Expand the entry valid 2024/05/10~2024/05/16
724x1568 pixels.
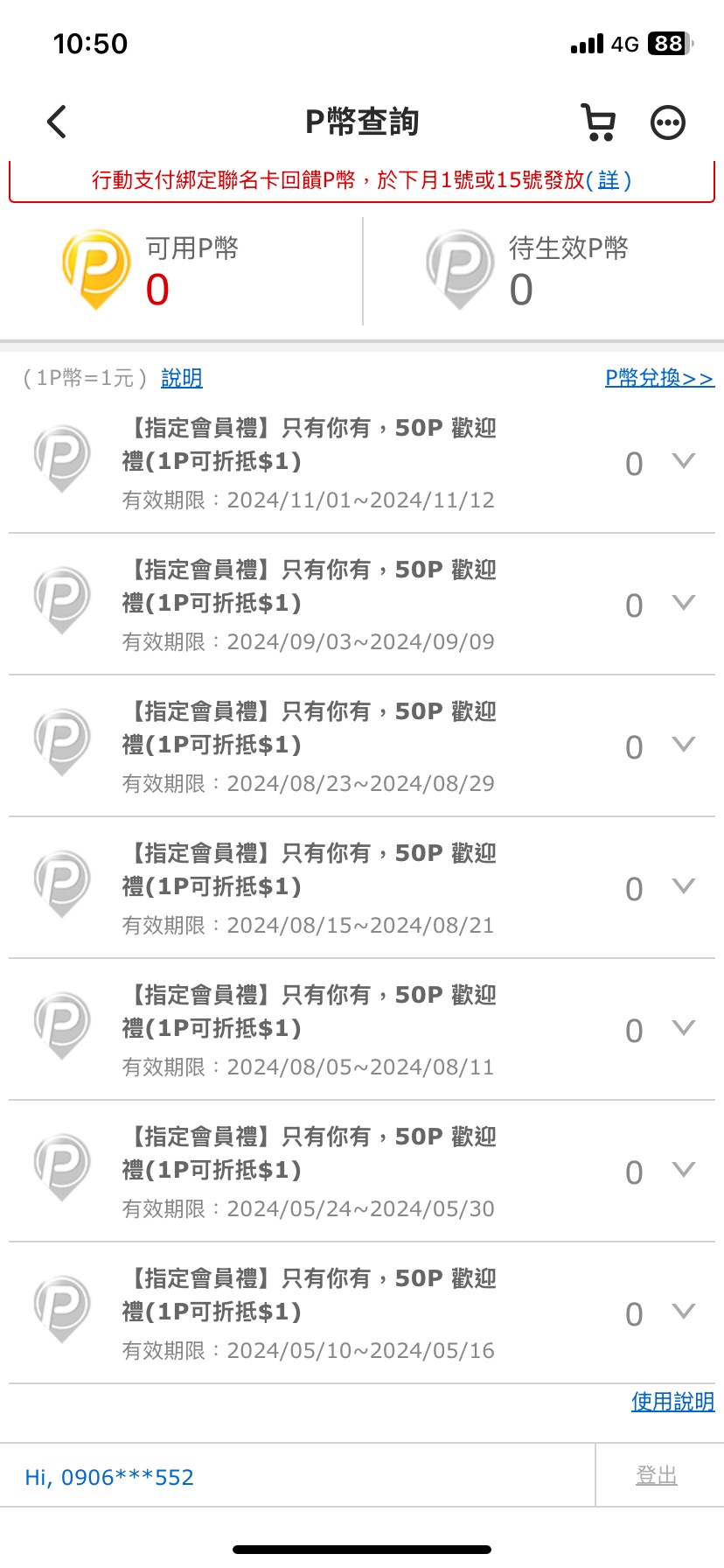pos(684,1312)
